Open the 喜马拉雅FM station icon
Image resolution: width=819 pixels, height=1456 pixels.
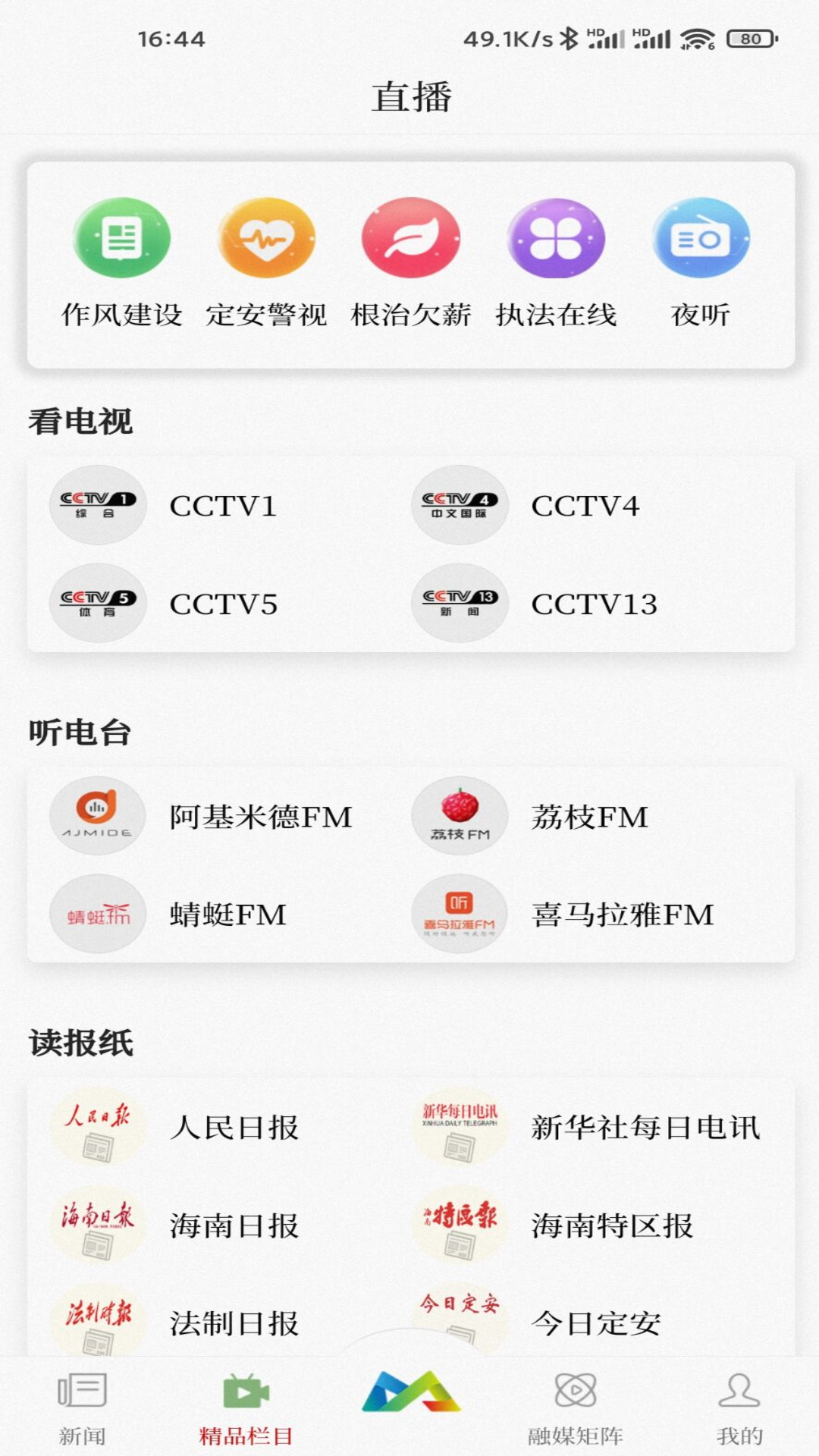[459, 915]
